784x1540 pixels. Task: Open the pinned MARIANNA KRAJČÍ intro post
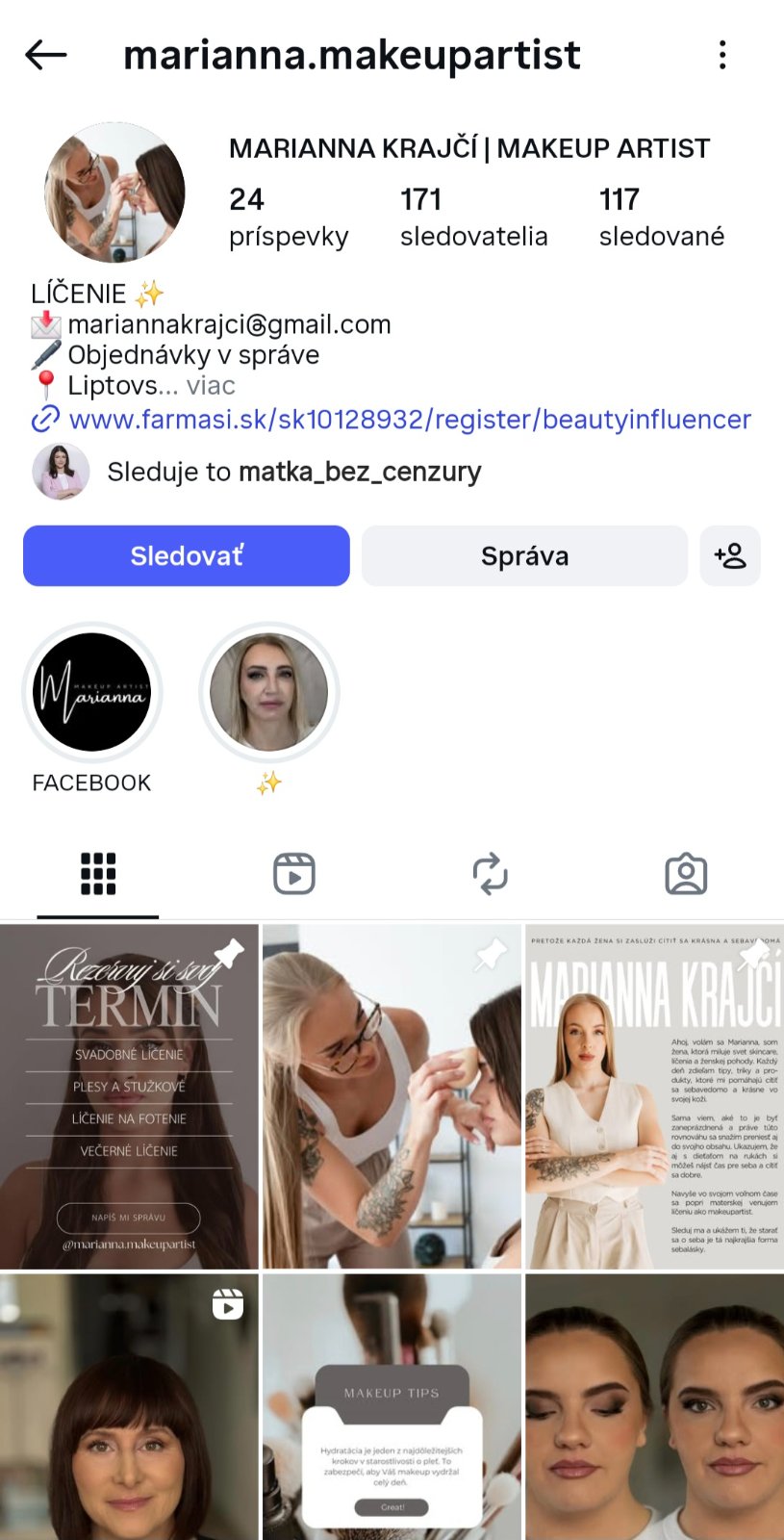tap(654, 1097)
